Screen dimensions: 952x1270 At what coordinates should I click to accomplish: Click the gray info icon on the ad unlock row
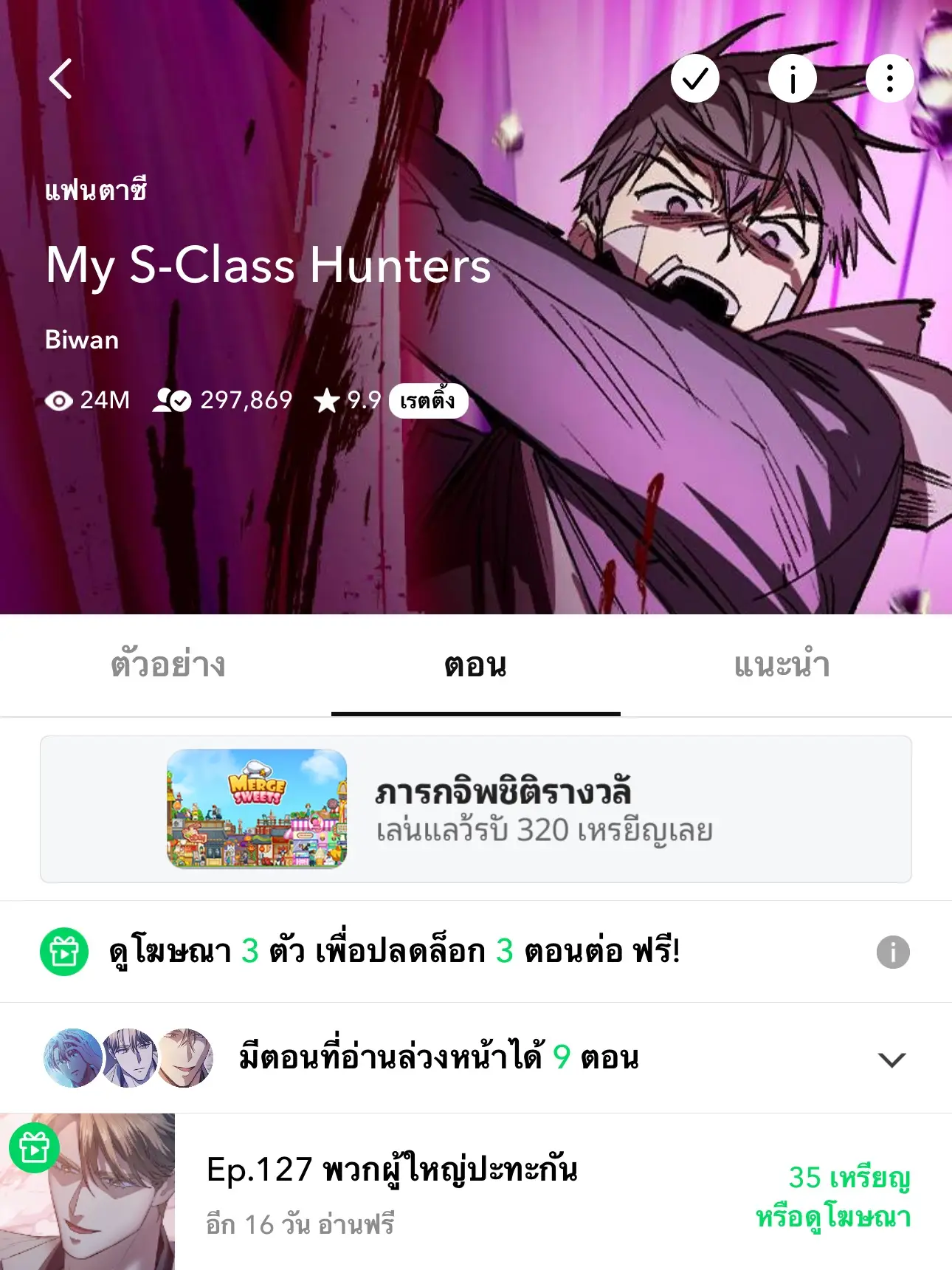(893, 951)
